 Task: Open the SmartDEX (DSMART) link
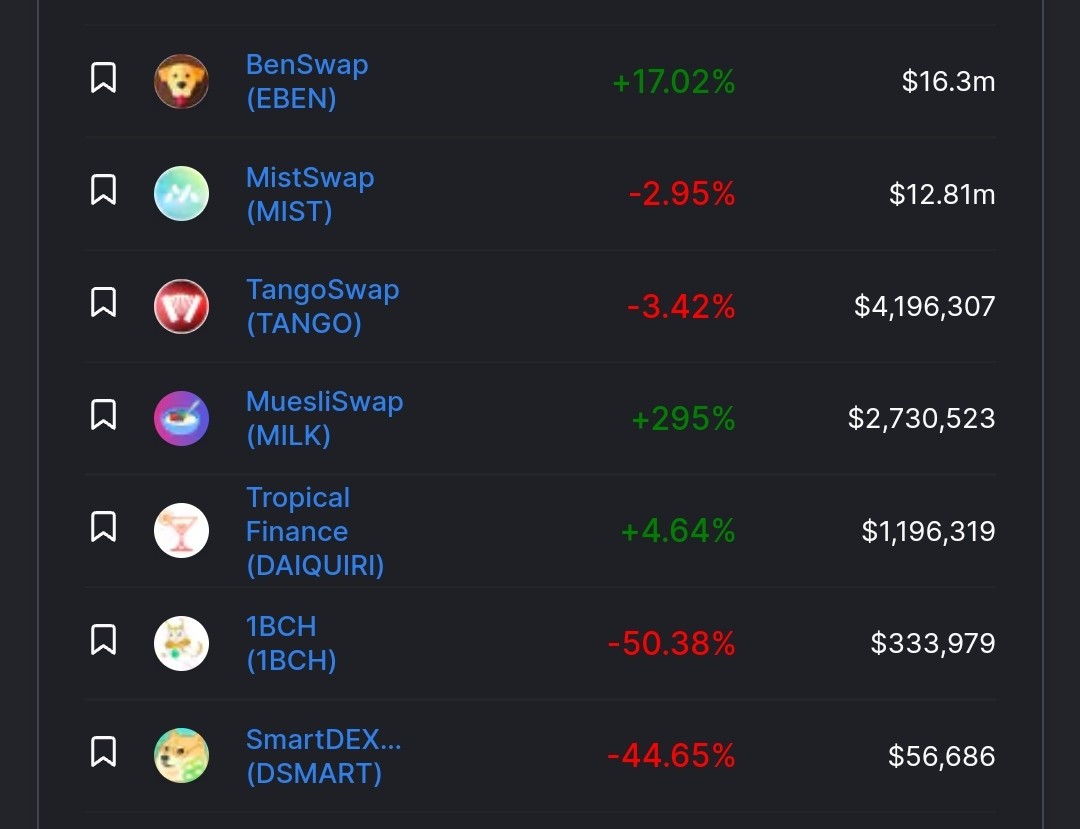click(323, 756)
